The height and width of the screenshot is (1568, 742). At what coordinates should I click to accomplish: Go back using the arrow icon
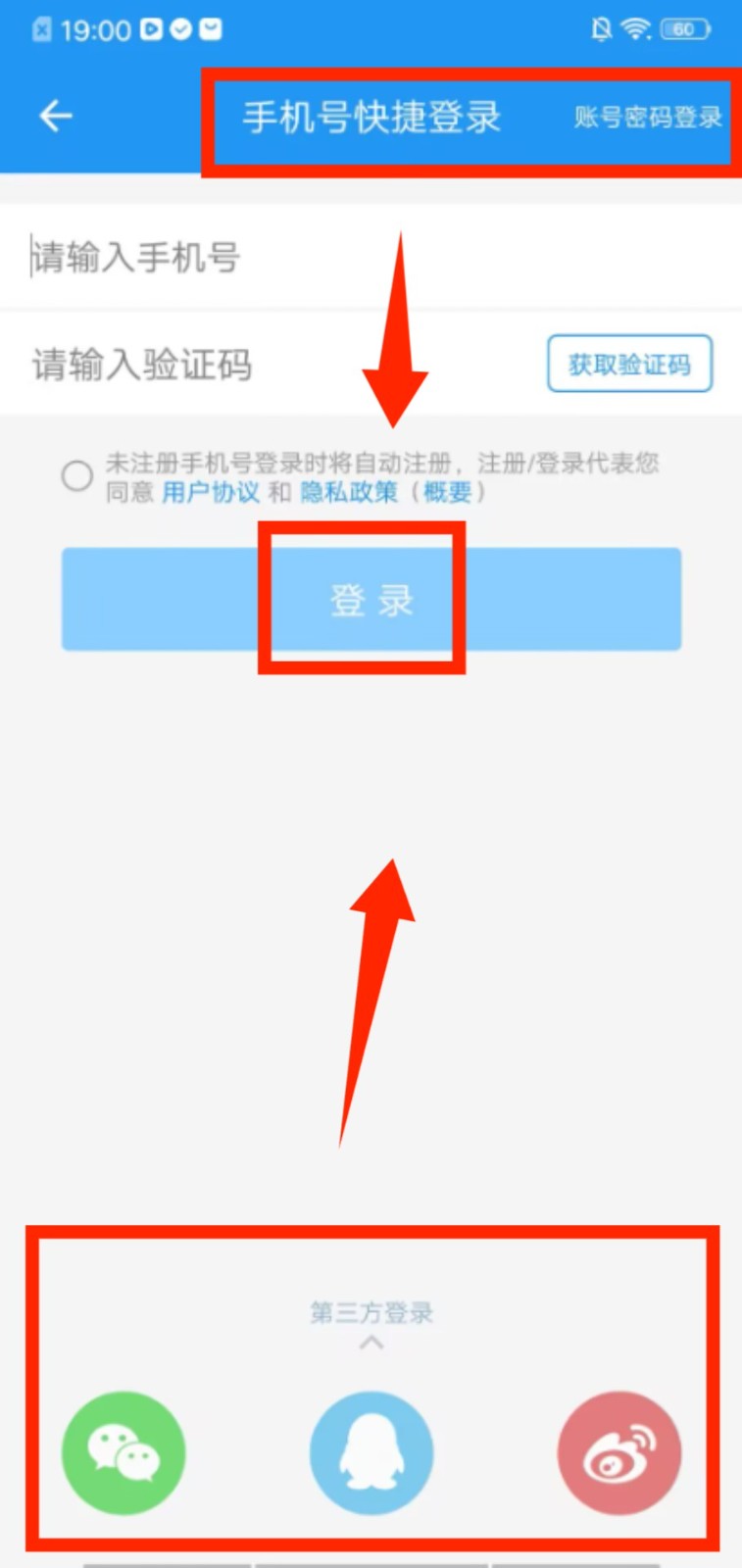pyautogui.click(x=56, y=117)
